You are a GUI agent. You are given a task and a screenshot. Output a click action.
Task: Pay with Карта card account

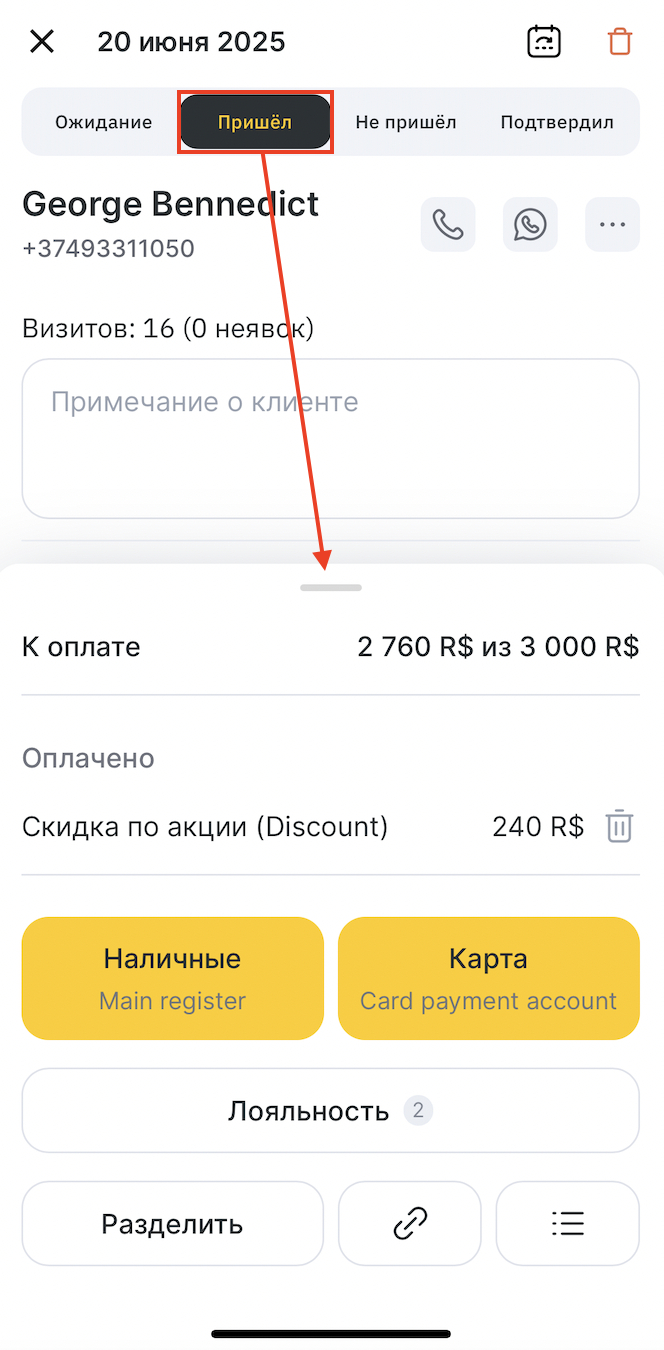(x=489, y=978)
